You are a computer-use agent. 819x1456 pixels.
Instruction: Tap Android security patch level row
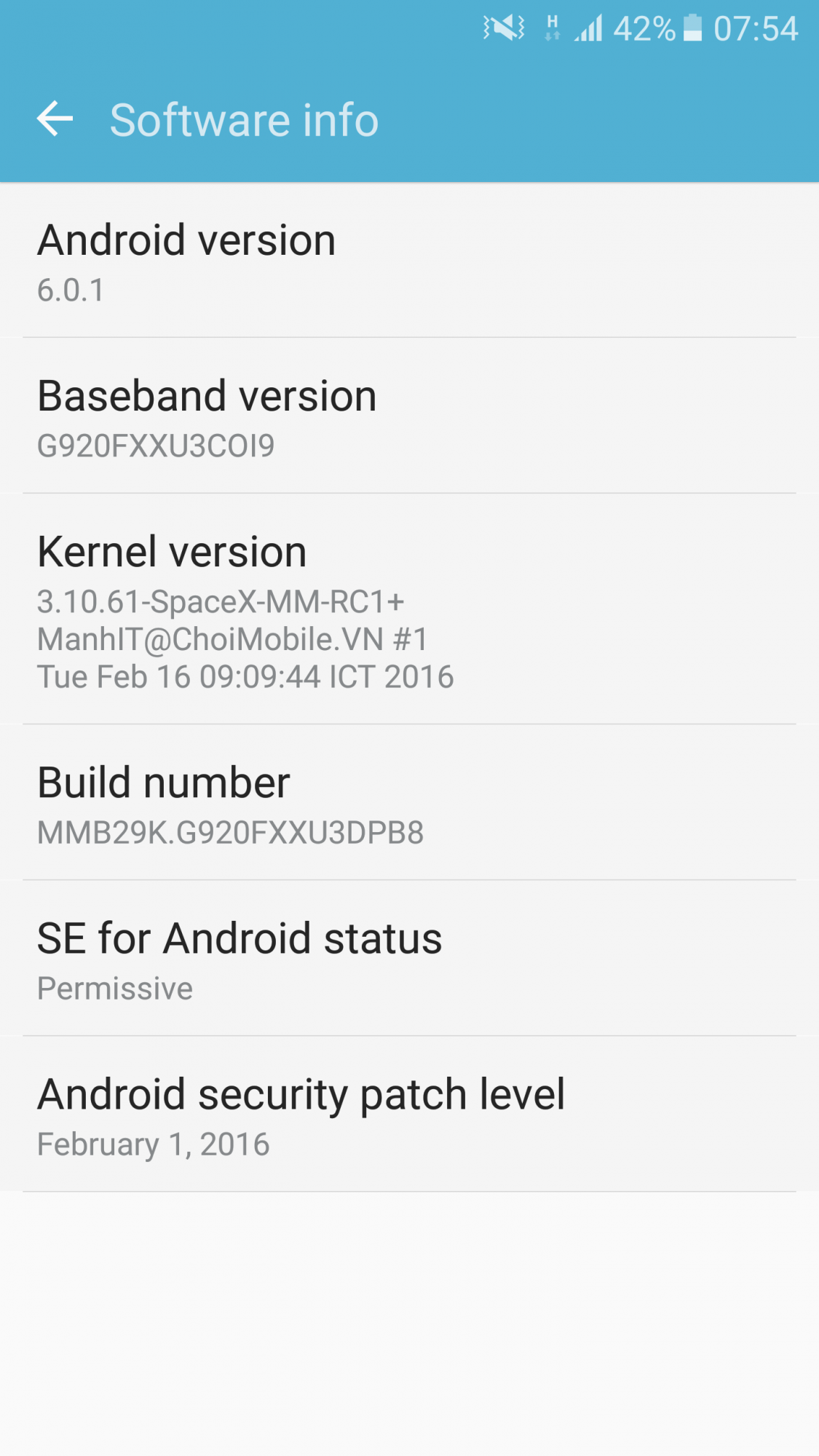[x=408, y=1115]
